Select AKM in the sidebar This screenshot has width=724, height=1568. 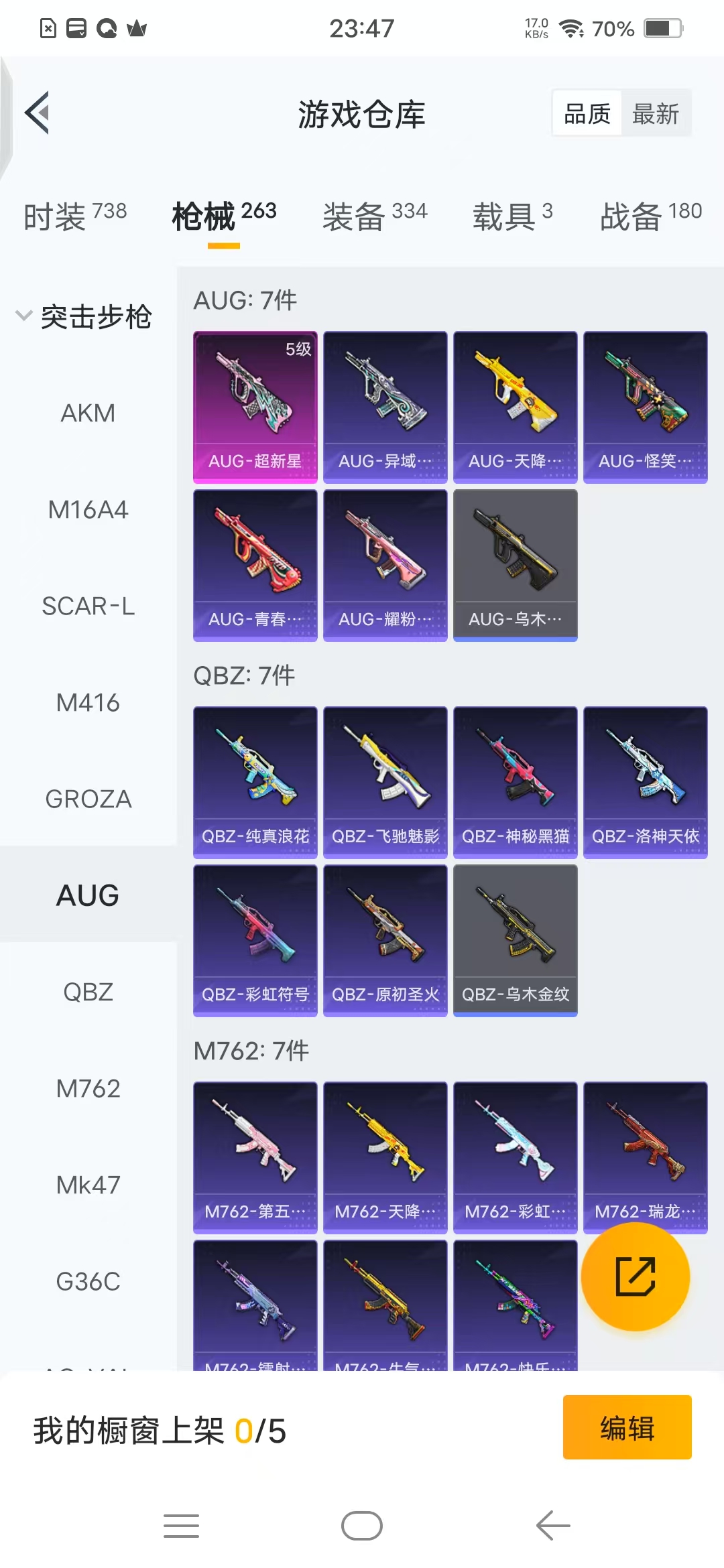88,413
